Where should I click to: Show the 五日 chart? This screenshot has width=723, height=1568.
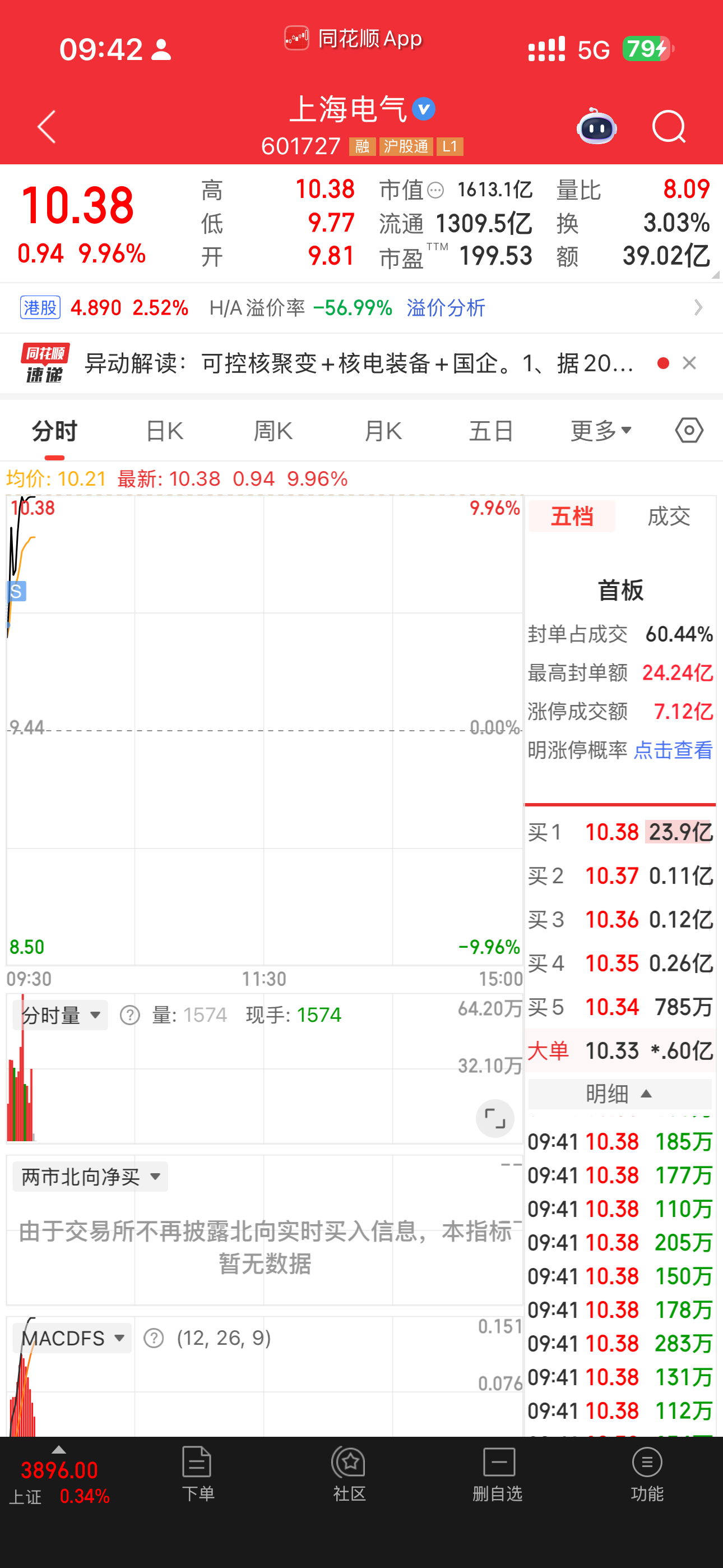(490, 431)
